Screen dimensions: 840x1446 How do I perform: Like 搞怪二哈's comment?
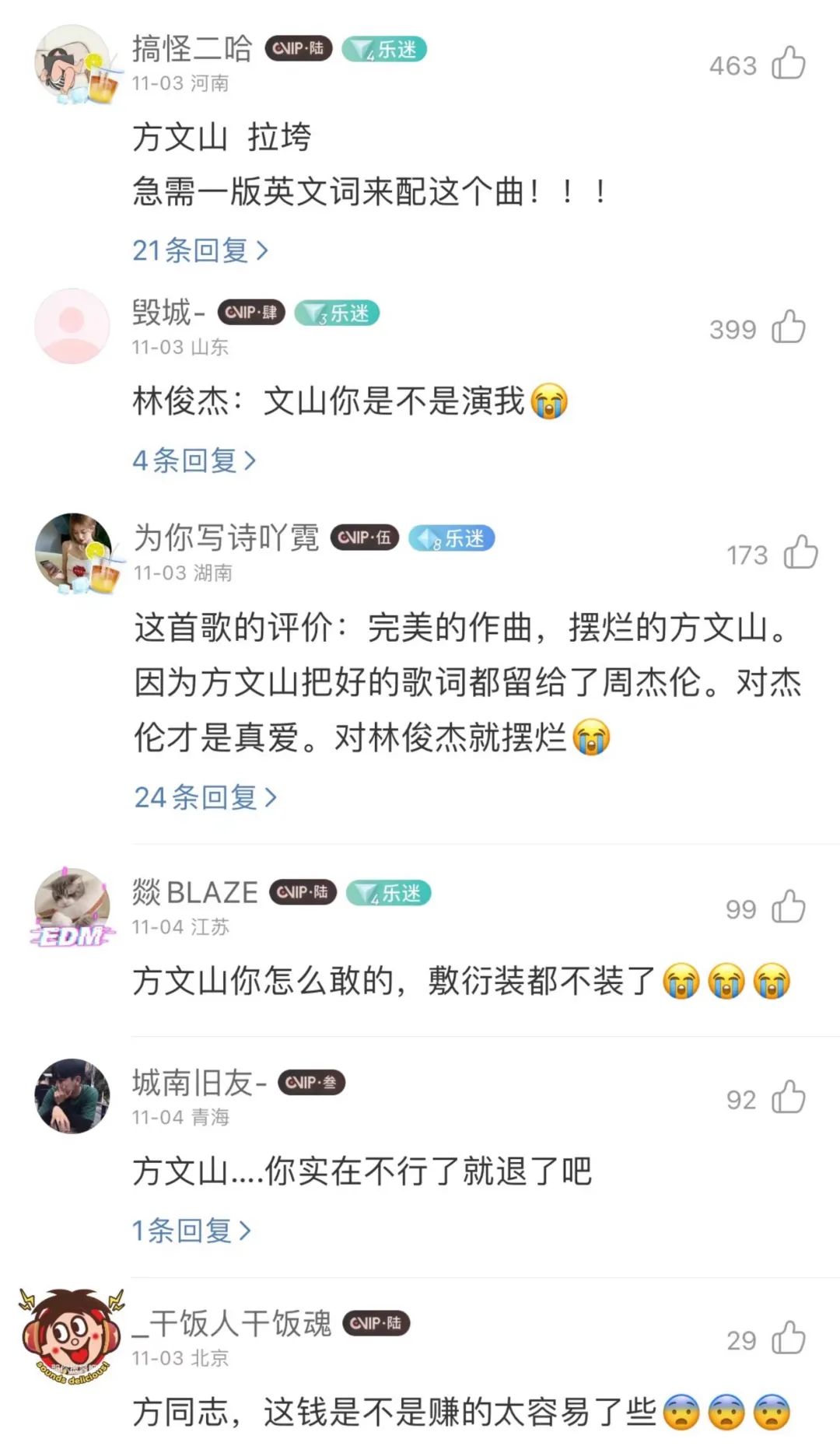click(x=788, y=64)
